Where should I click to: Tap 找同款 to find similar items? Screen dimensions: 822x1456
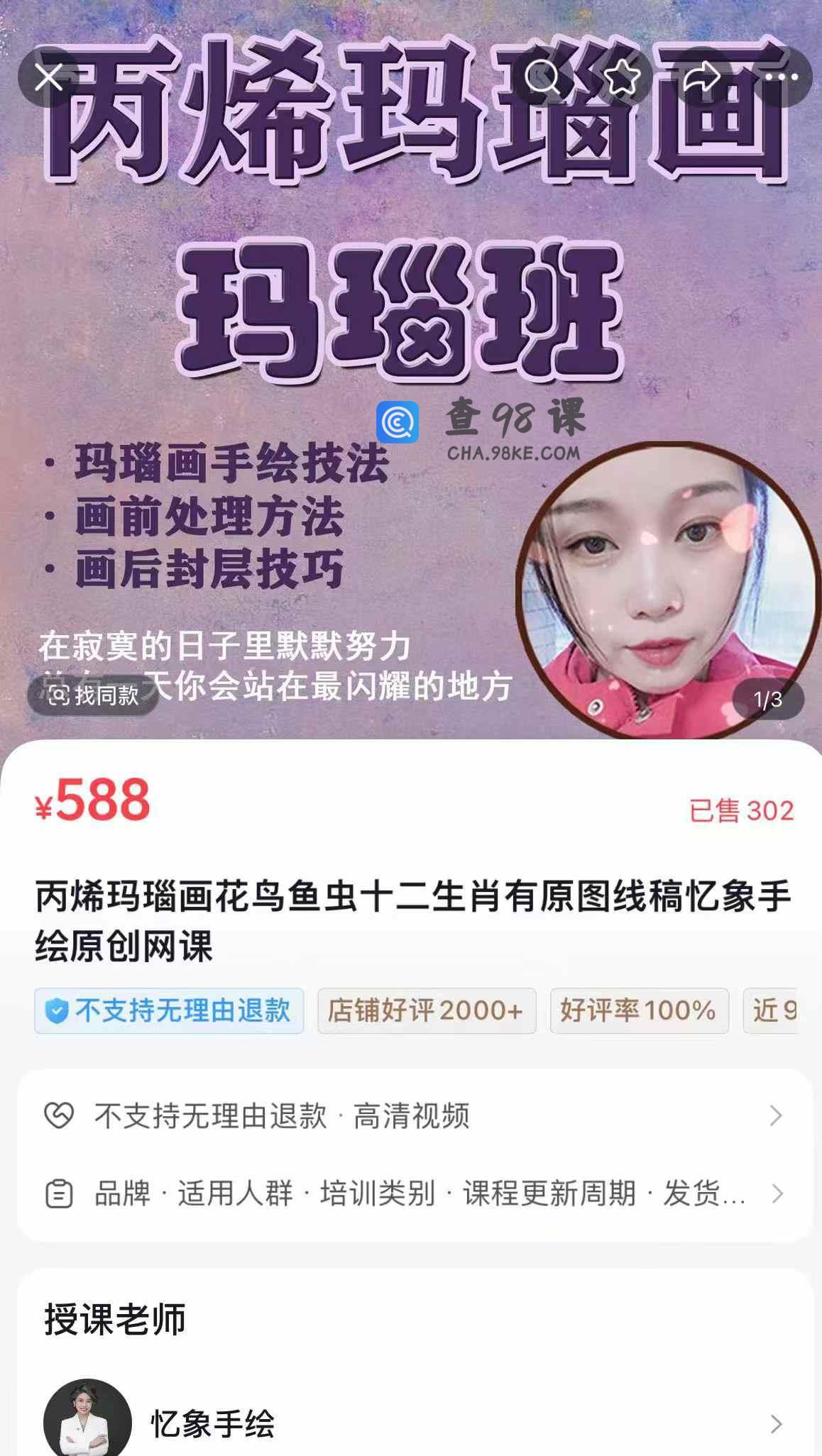[x=93, y=695]
